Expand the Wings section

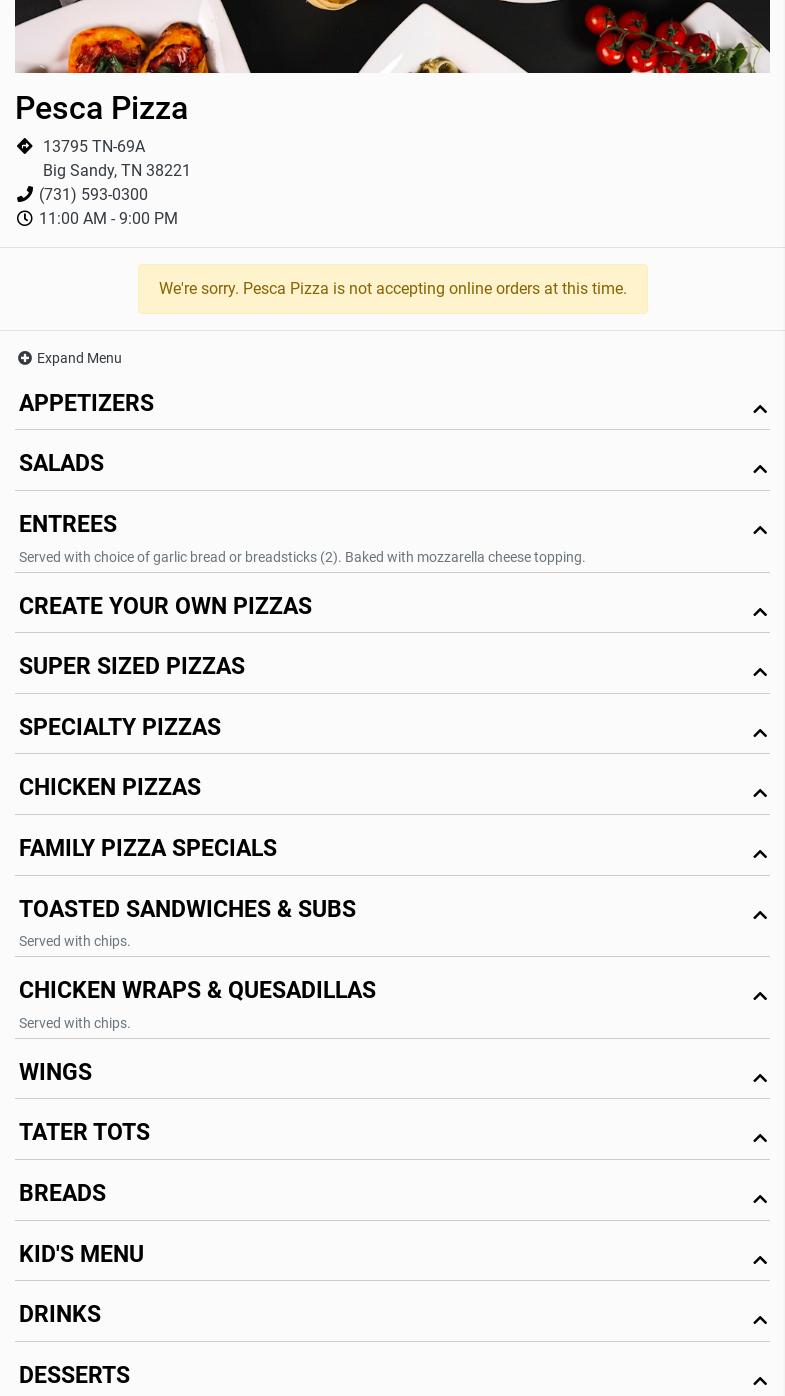click(x=392, y=1073)
